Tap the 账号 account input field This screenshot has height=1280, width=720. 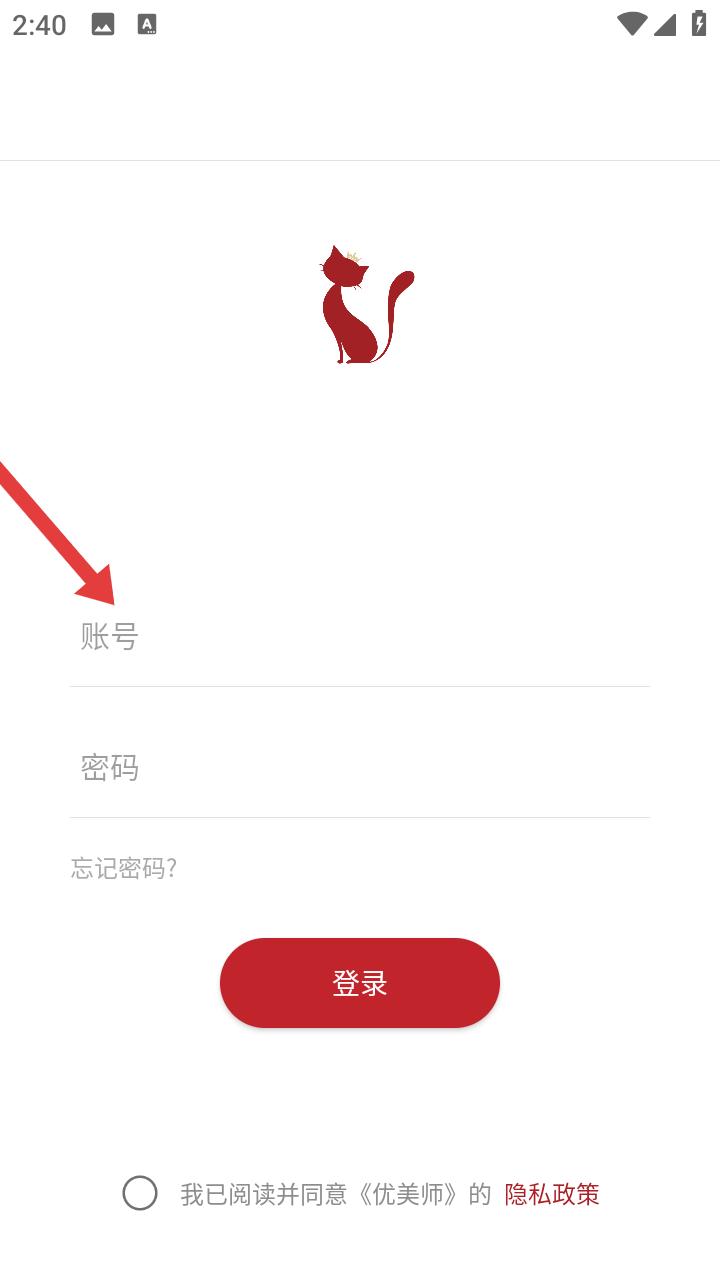pos(360,637)
